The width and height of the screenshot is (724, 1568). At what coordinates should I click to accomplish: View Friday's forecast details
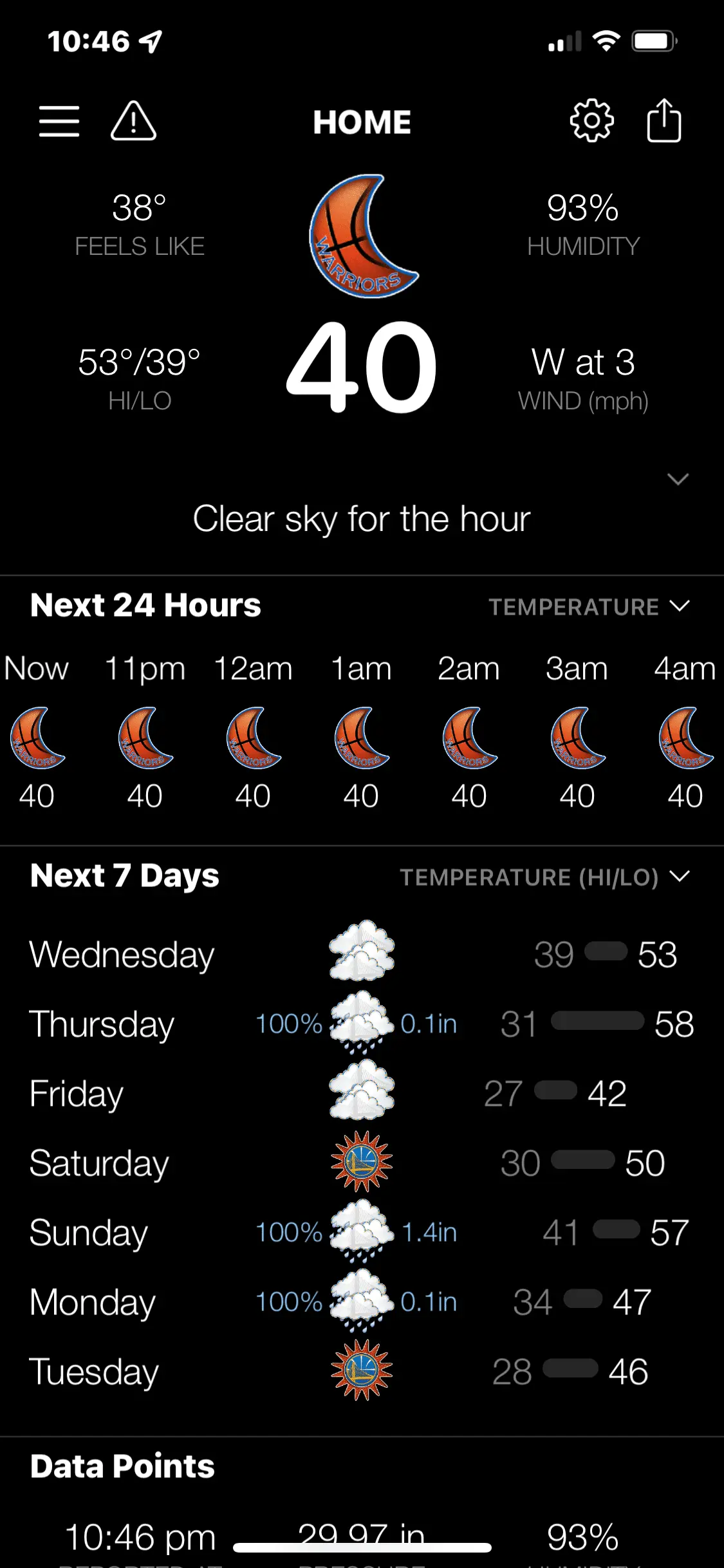point(360,1093)
